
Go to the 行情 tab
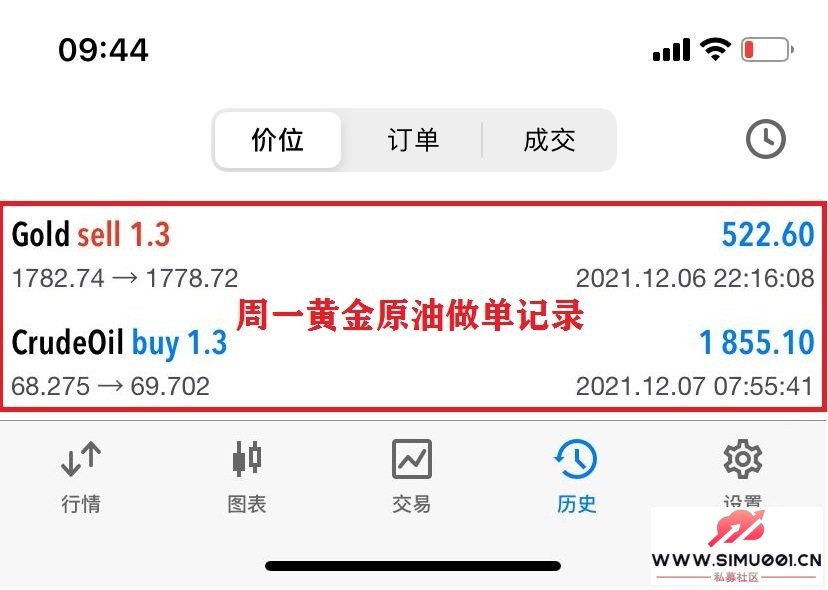pos(81,476)
